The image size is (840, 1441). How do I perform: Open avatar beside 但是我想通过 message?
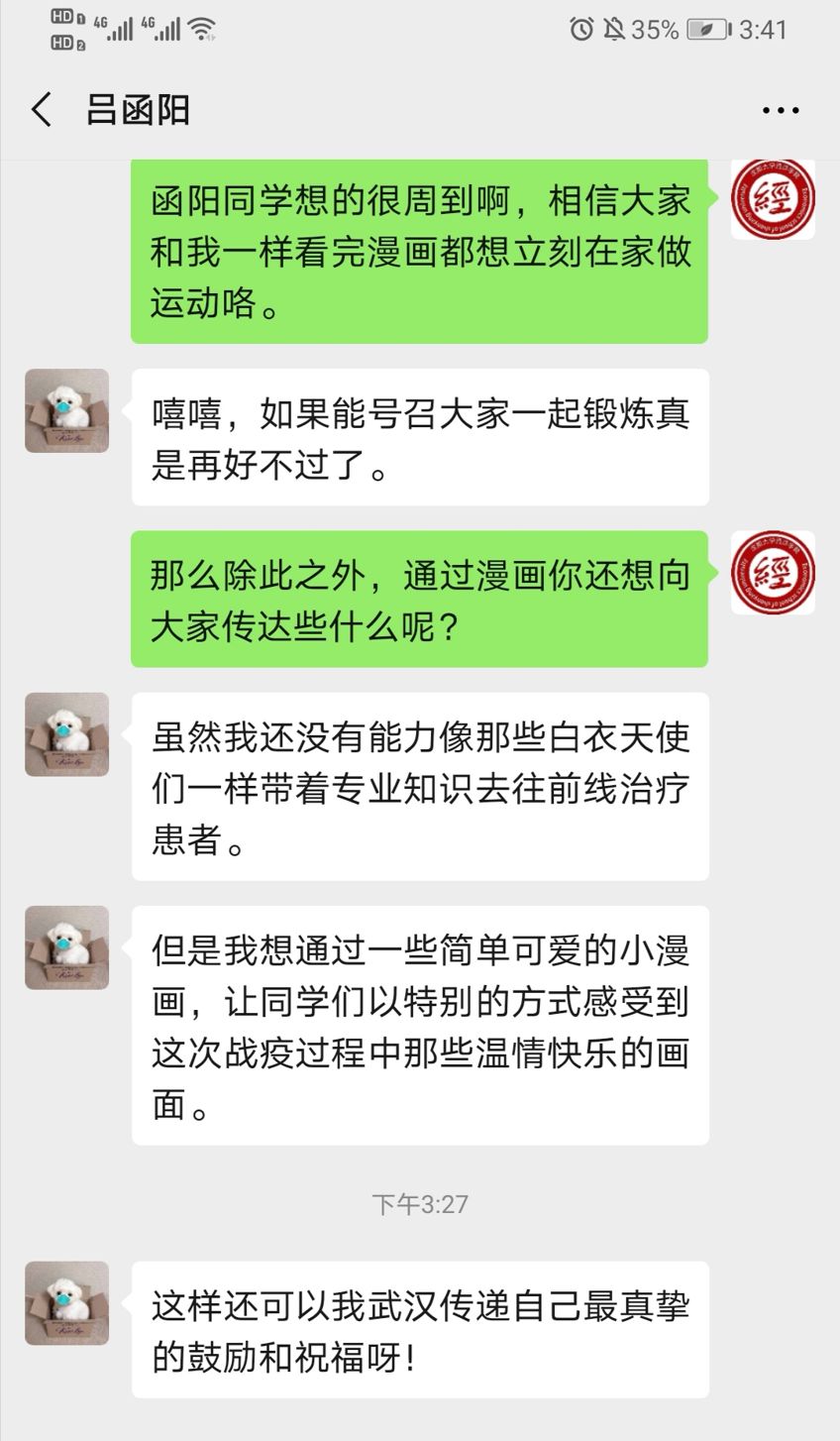click(x=66, y=947)
